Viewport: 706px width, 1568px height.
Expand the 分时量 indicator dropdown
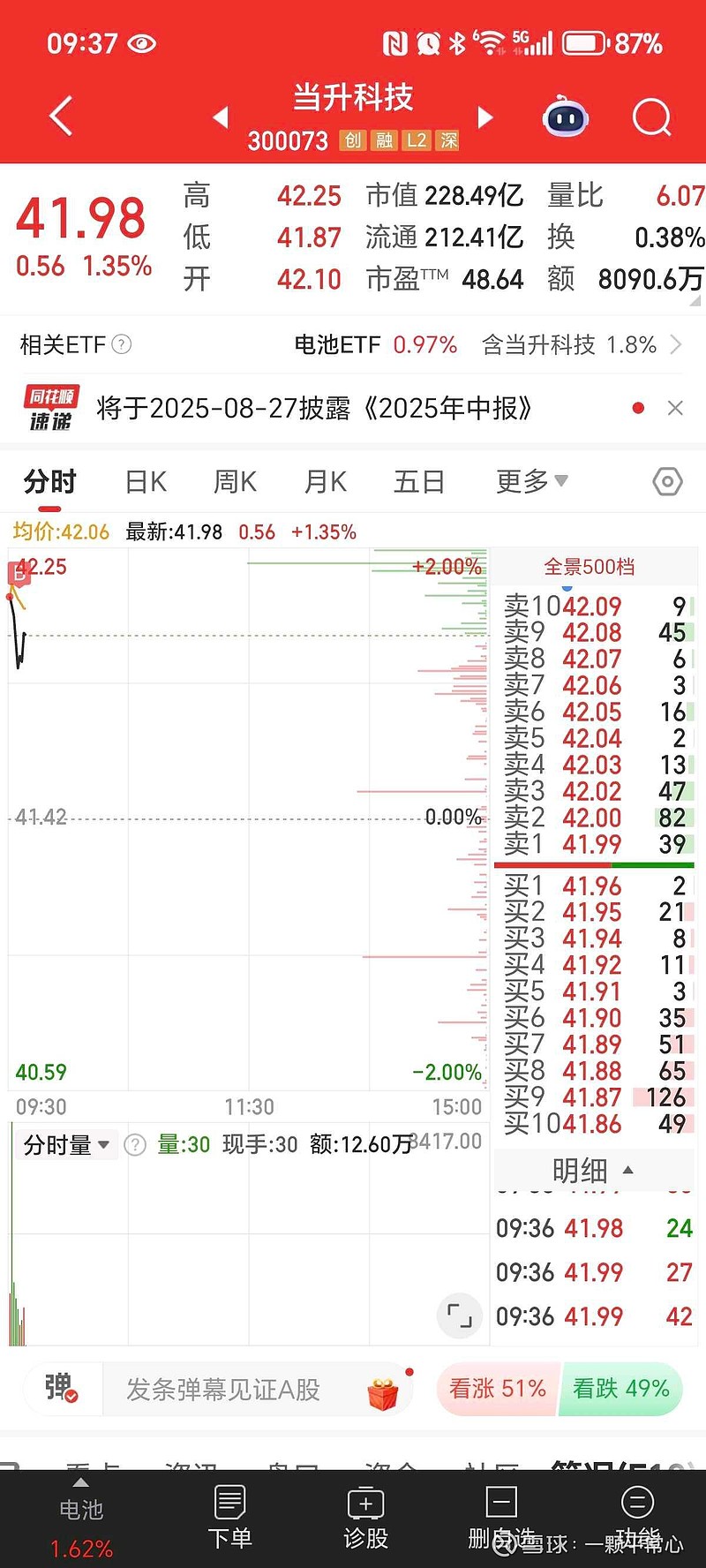(66, 1145)
